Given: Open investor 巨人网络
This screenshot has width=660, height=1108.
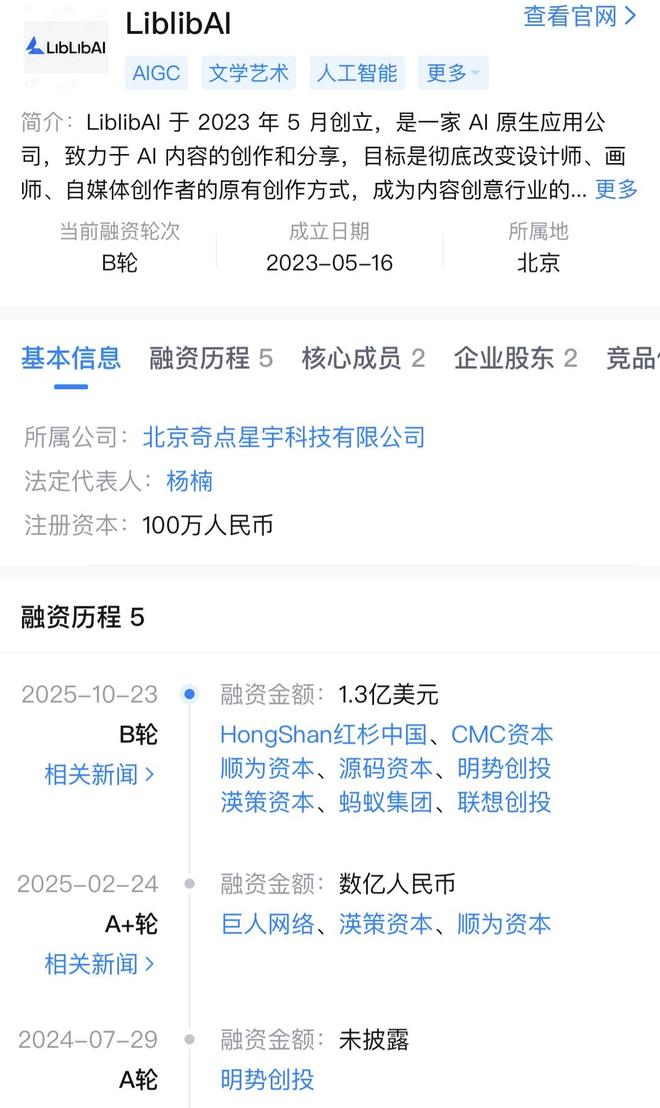Looking at the screenshot, I should (267, 924).
